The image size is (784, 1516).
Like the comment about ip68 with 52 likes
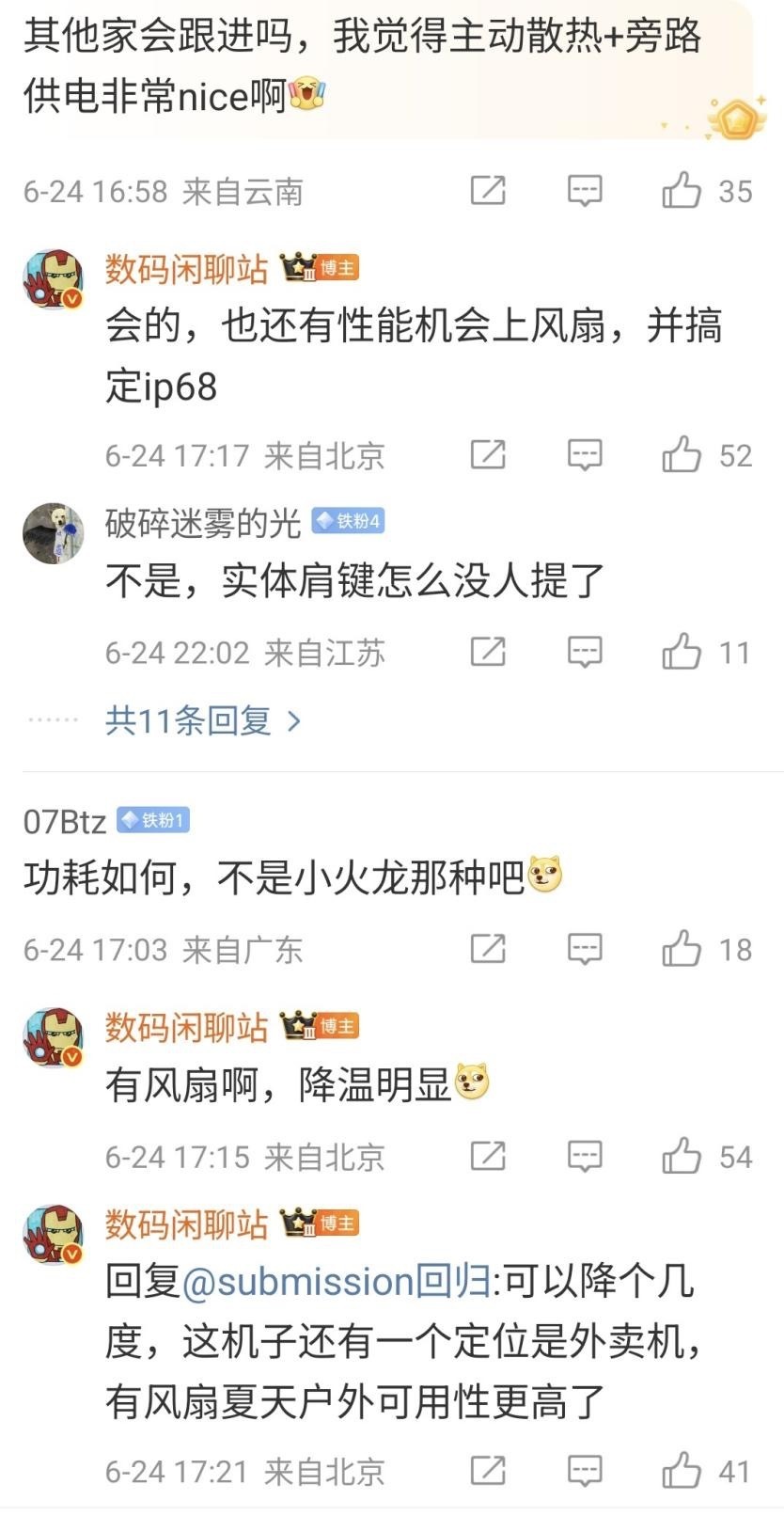click(x=683, y=455)
